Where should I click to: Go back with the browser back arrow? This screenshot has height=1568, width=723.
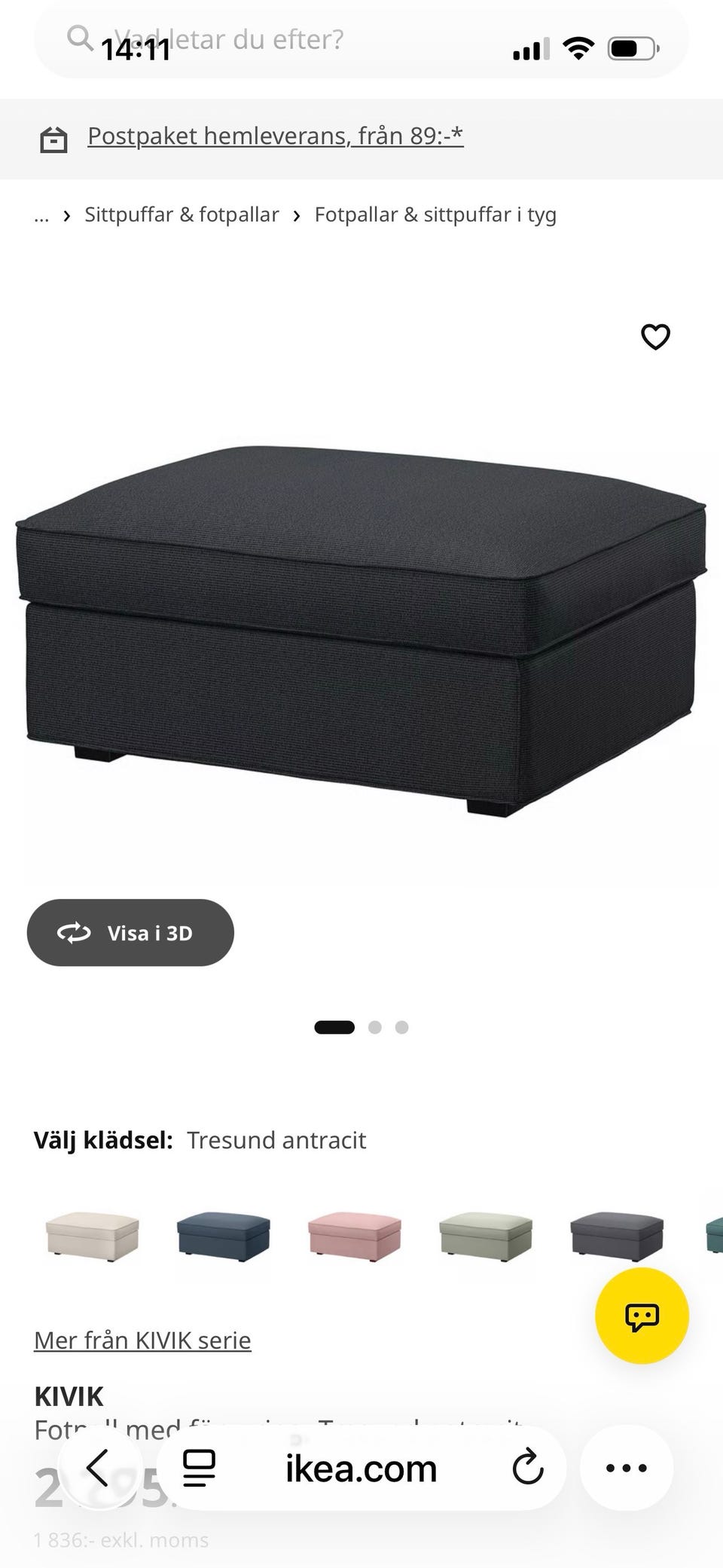tap(98, 1468)
